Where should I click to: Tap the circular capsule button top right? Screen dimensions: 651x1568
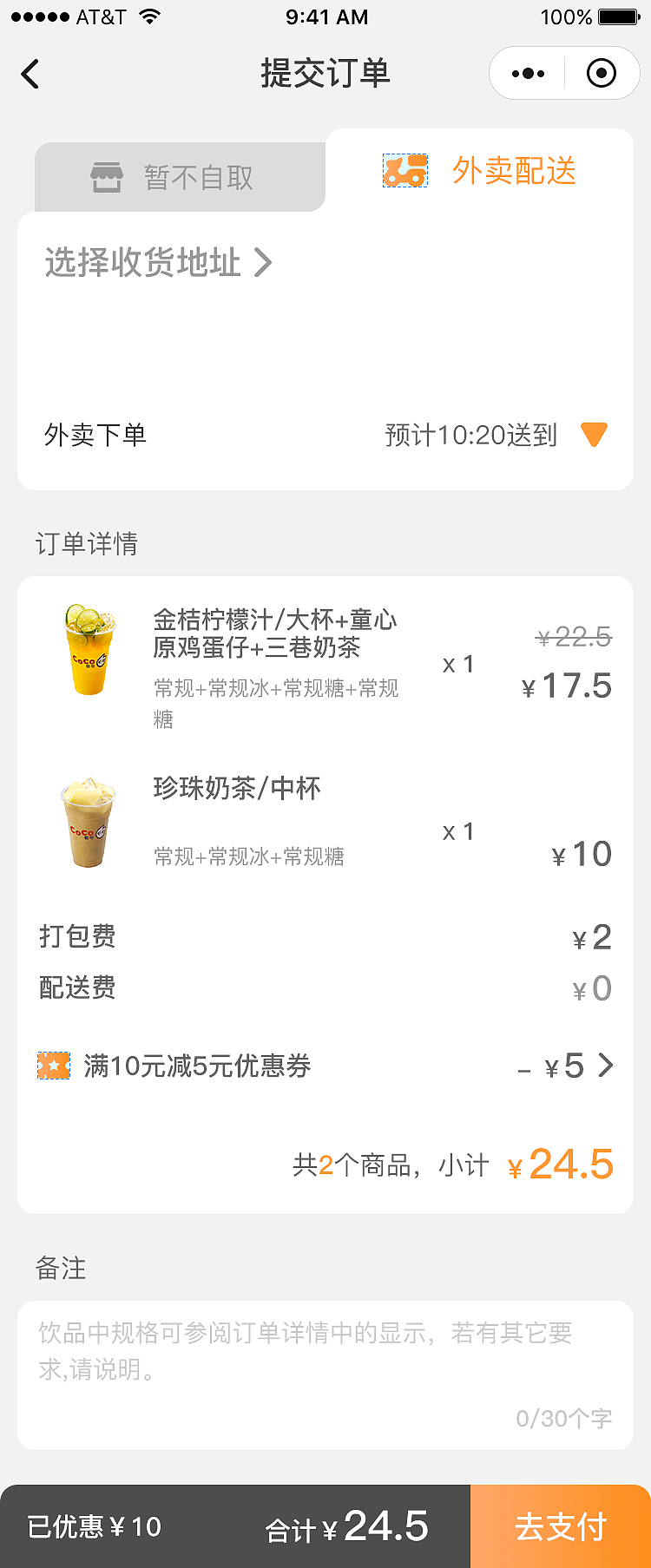601,73
